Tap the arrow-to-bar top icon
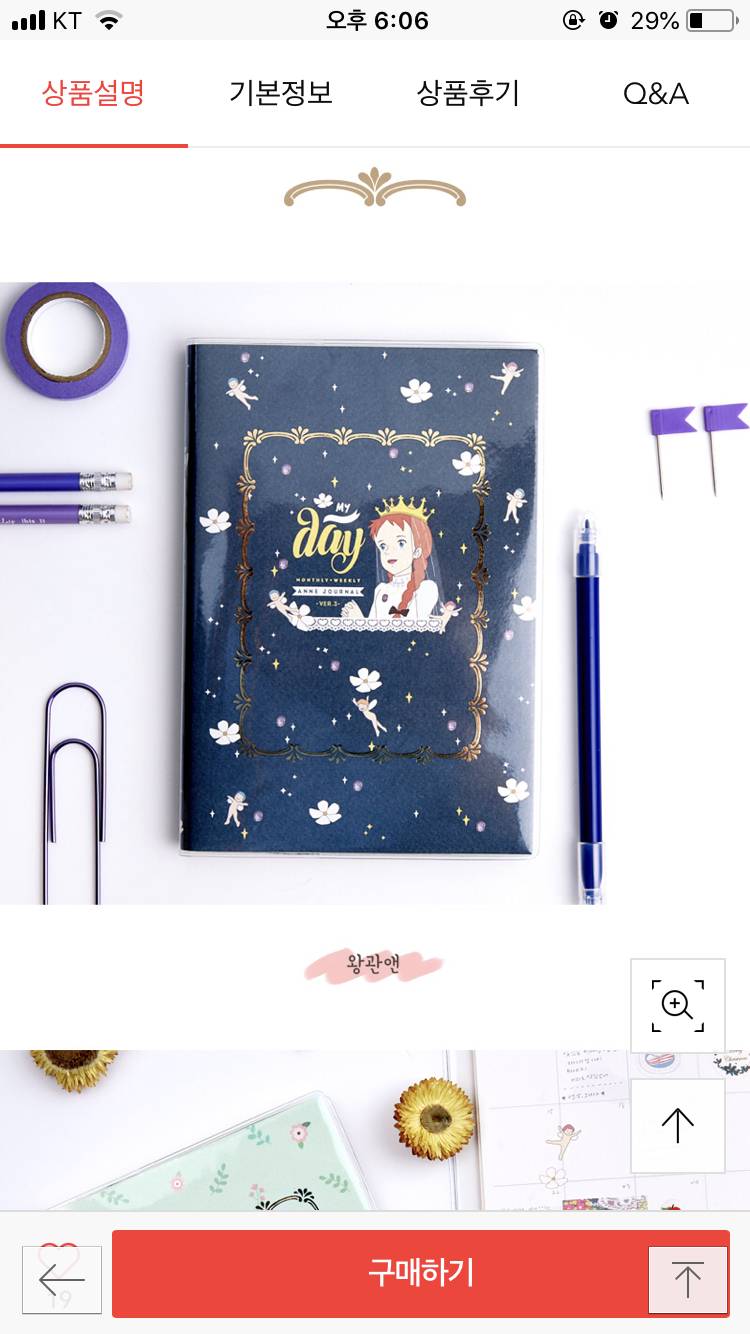The width and height of the screenshot is (750, 1334). click(687, 1280)
